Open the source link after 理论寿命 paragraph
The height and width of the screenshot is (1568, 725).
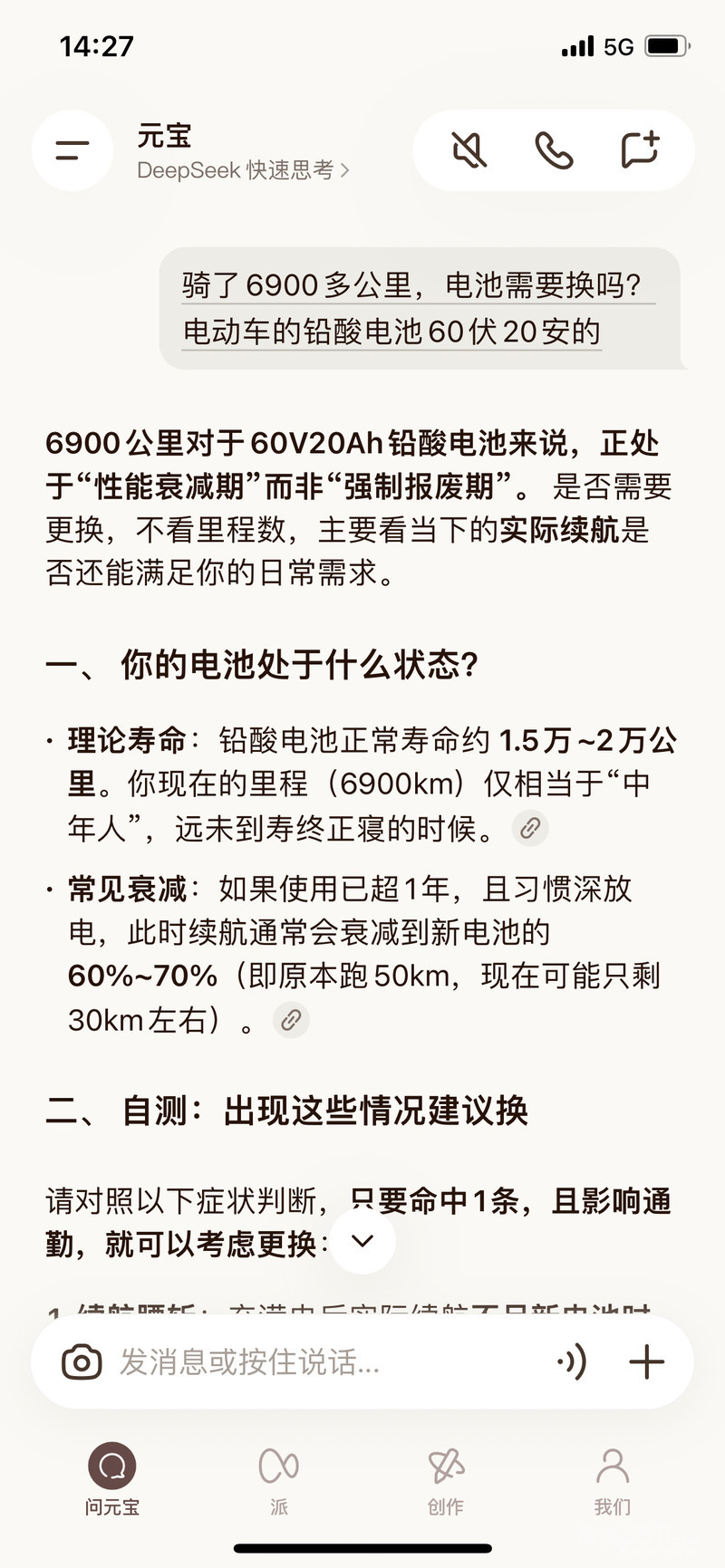[x=530, y=828]
